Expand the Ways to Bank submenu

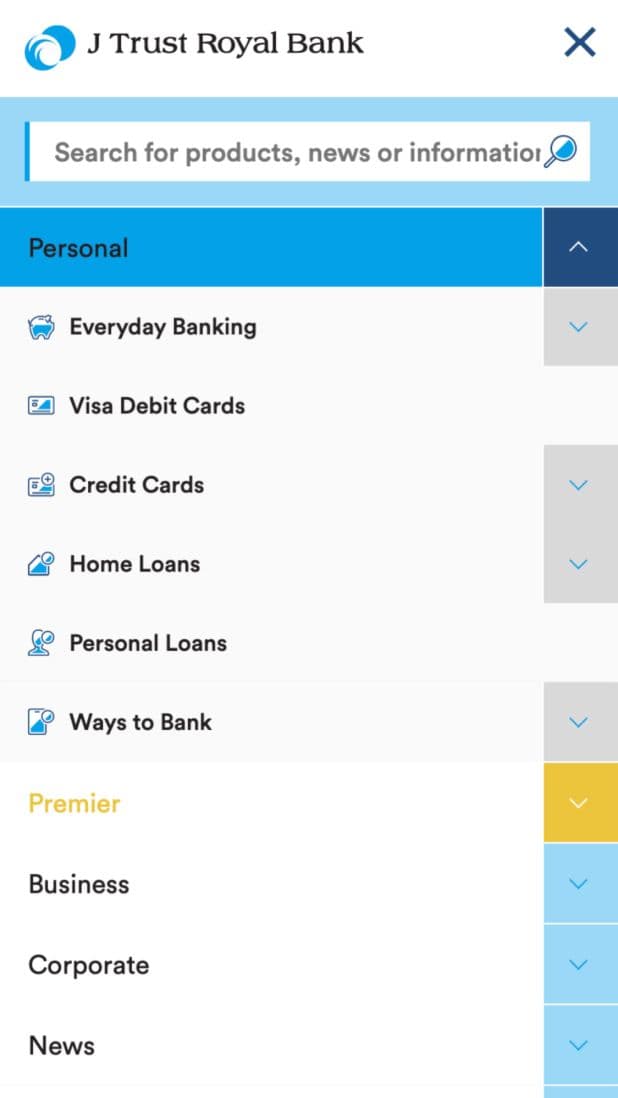click(578, 722)
